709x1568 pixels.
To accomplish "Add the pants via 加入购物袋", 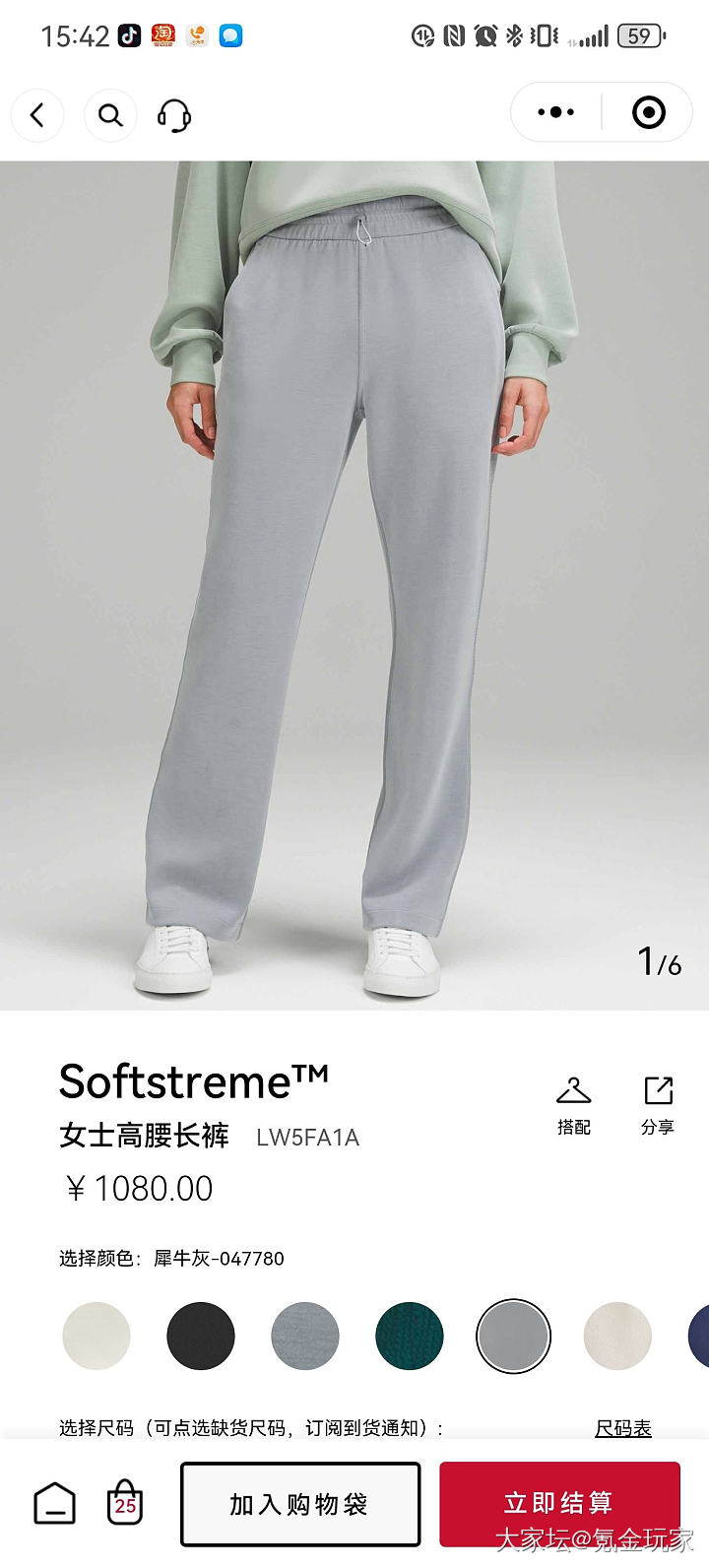I will pos(300,1504).
